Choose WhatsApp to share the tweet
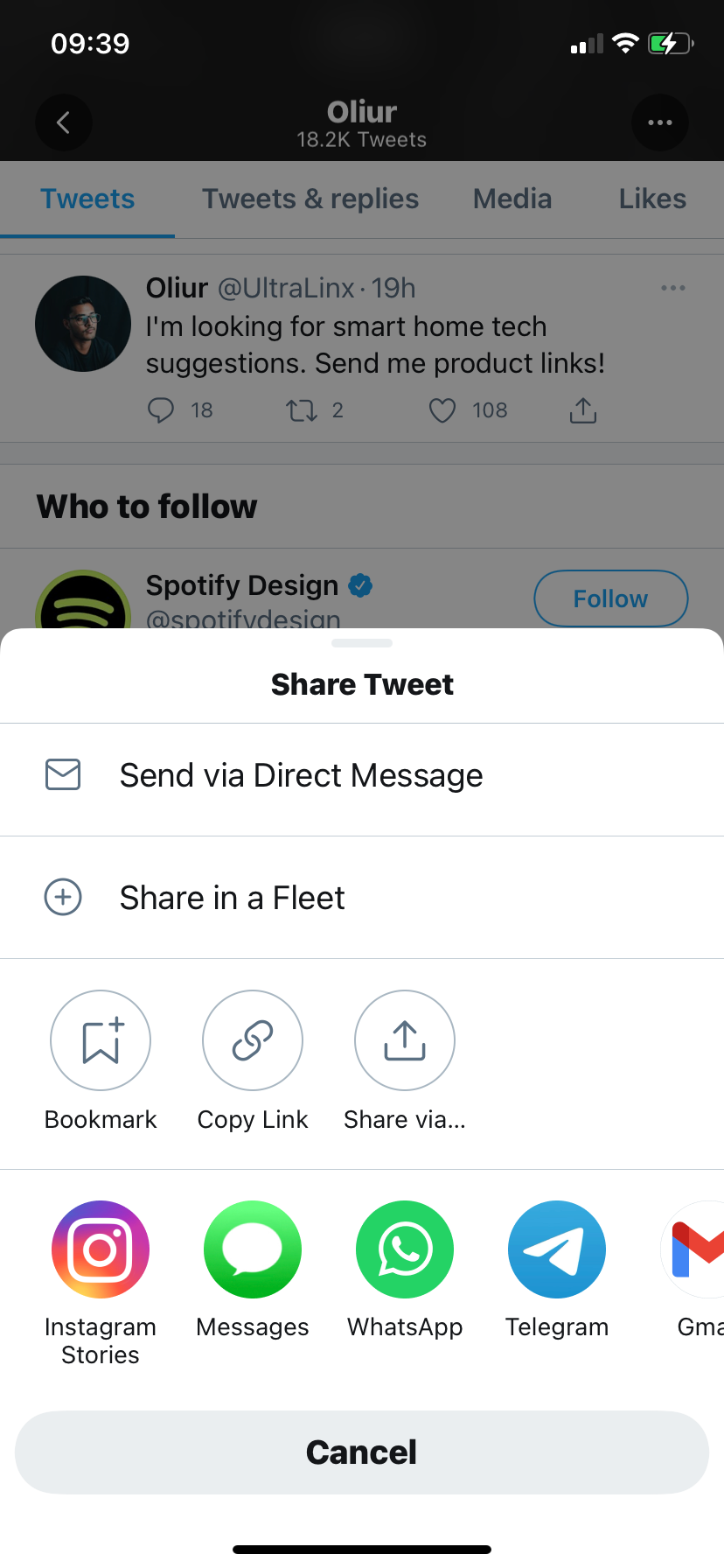The height and width of the screenshot is (1568, 724). [405, 1249]
